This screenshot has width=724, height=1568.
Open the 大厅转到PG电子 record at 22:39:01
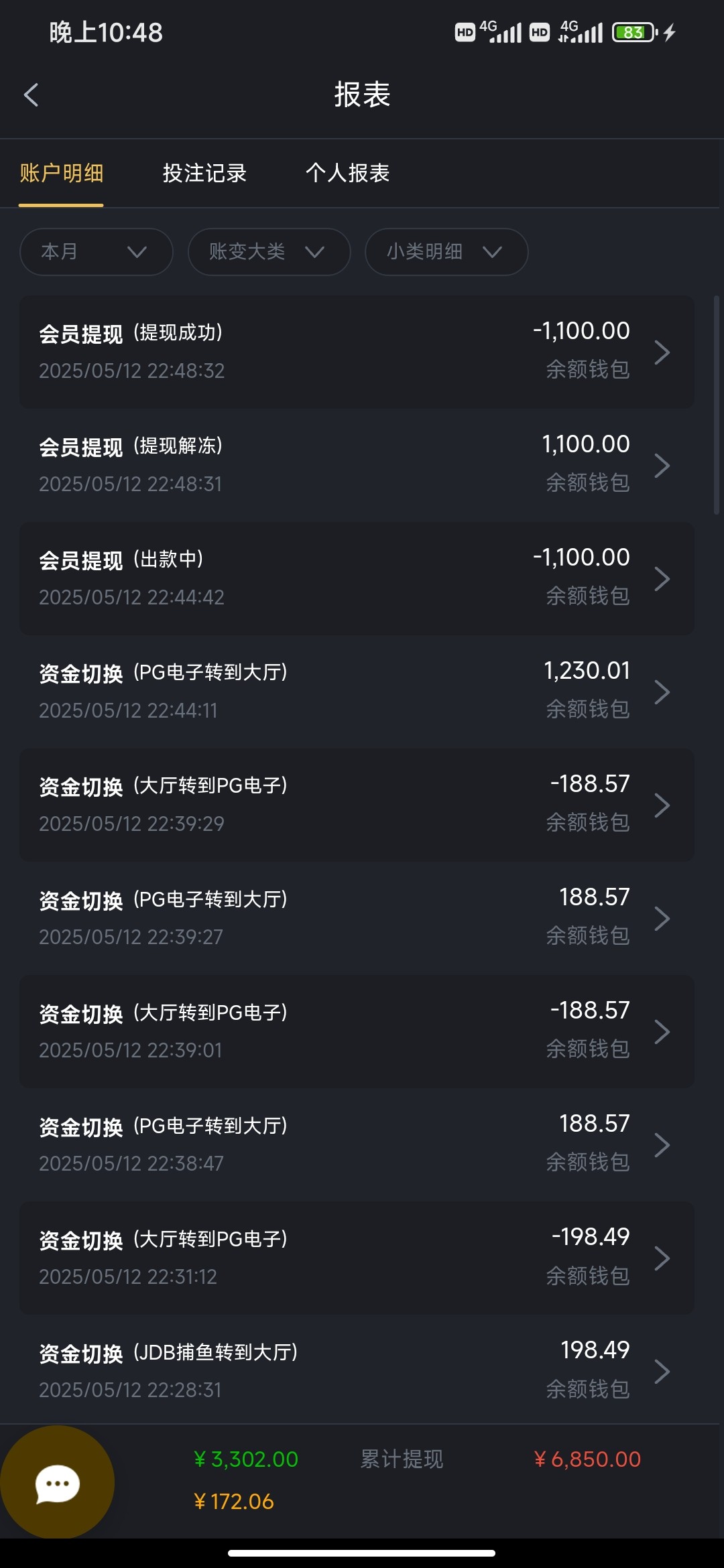click(x=357, y=1031)
